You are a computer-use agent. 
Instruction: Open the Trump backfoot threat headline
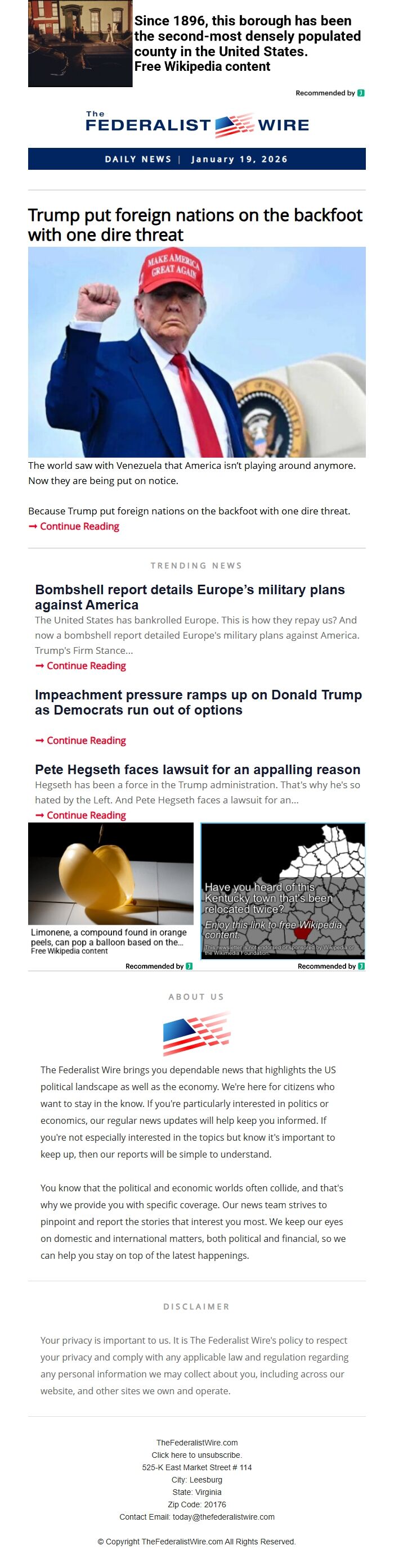pyautogui.click(x=195, y=225)
